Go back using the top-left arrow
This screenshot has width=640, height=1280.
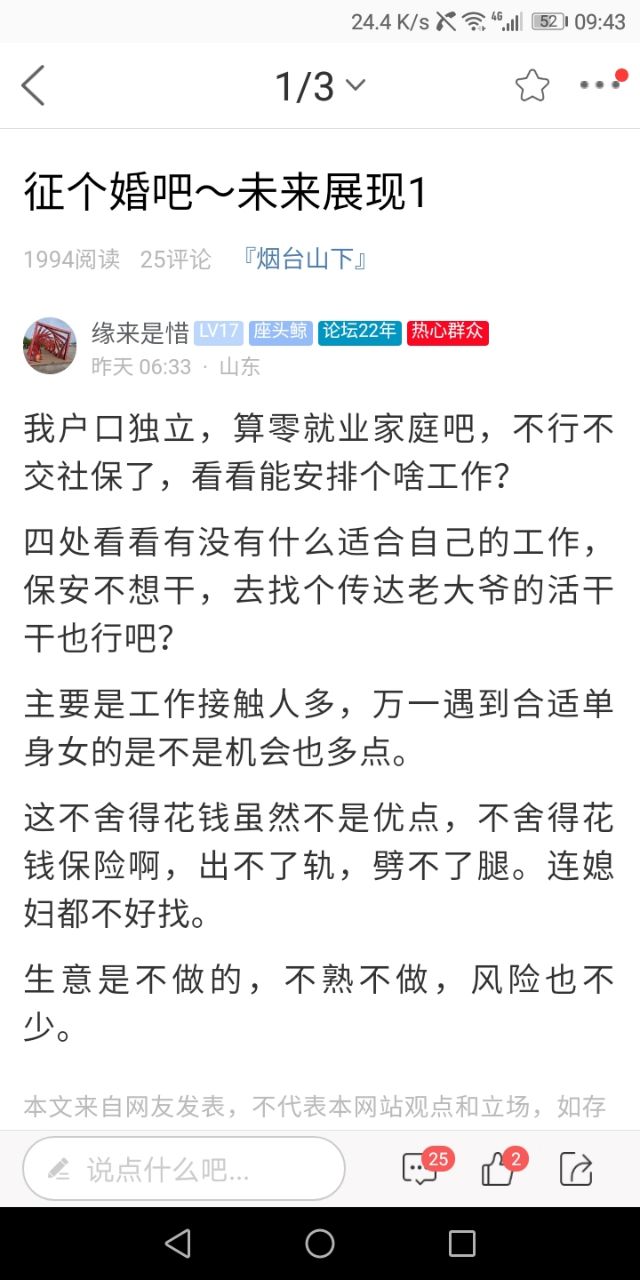click(33, 86)
